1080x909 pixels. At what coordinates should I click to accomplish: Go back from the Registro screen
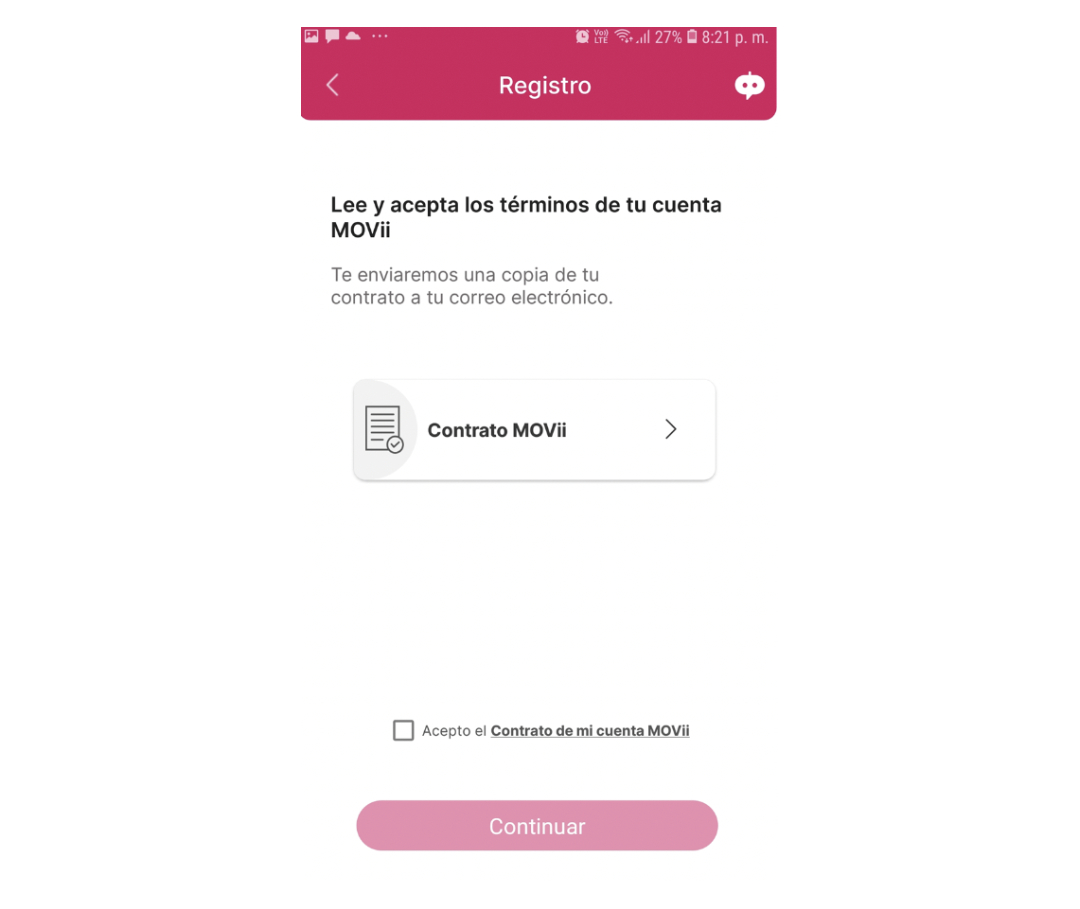(x=333, y=86)
